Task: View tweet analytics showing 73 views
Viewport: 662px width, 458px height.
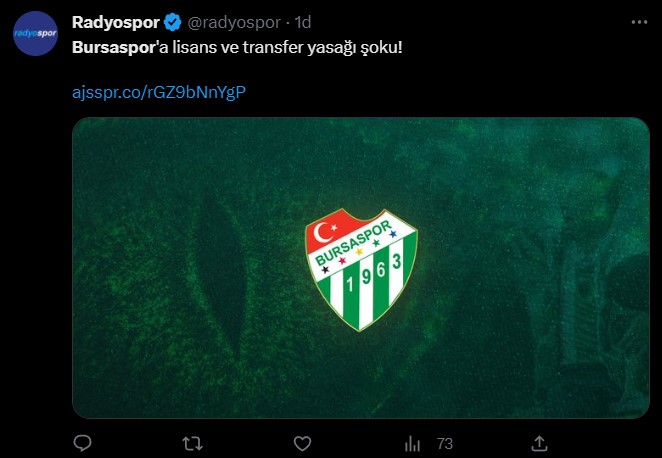Action: (428, 442)
